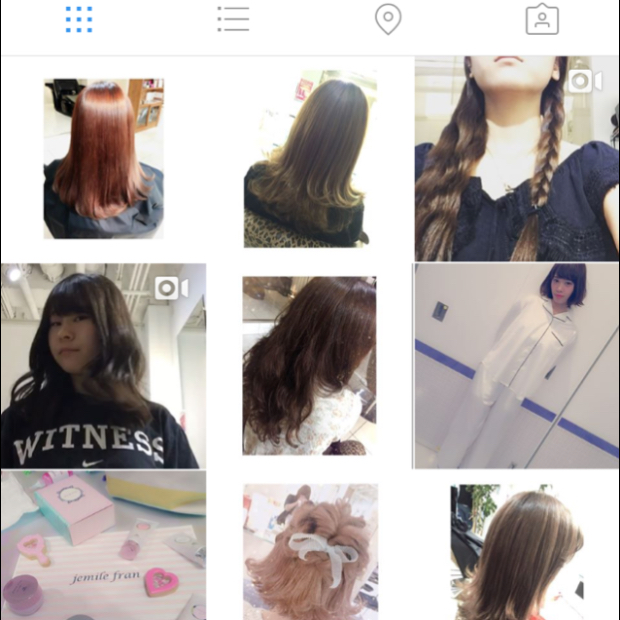Open the photo map location tab

coord(388,20)
